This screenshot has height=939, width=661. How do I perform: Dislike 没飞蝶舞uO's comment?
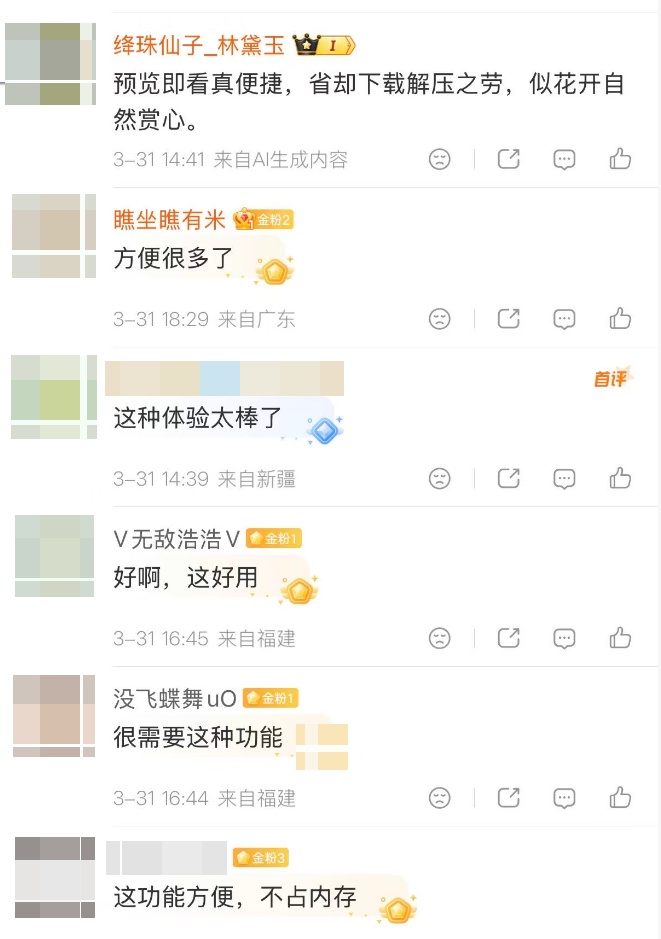click(x=439, y=798)
